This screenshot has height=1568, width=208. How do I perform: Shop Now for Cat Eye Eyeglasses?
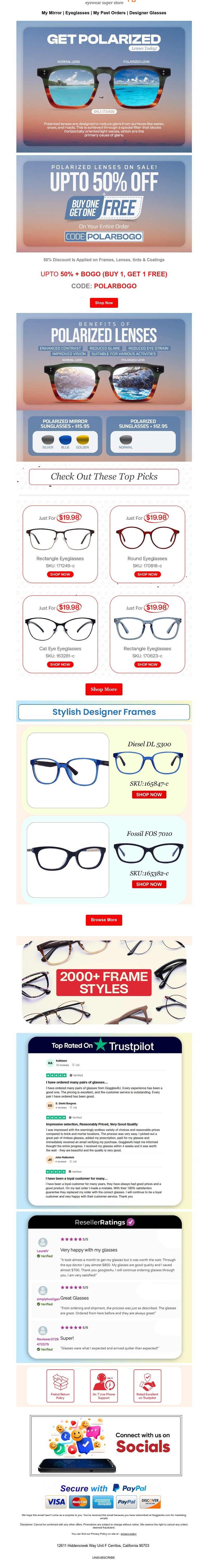[60, 664]
